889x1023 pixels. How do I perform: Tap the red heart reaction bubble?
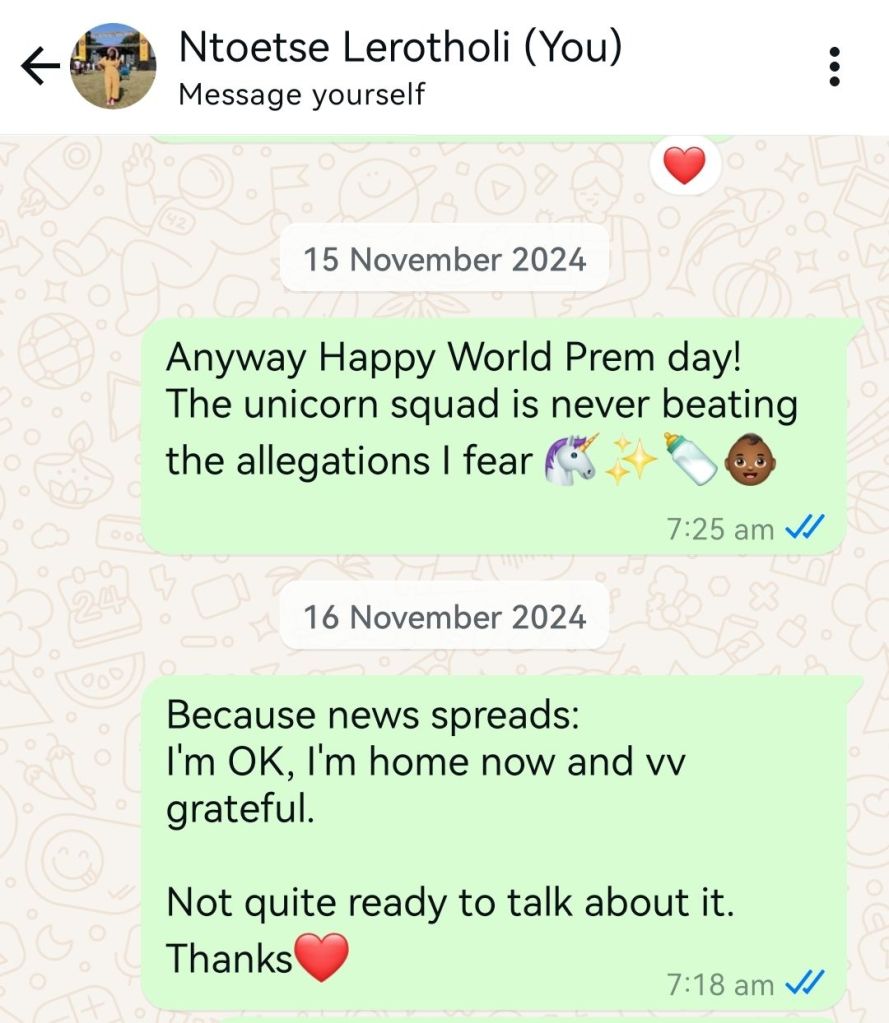(684, 165)
